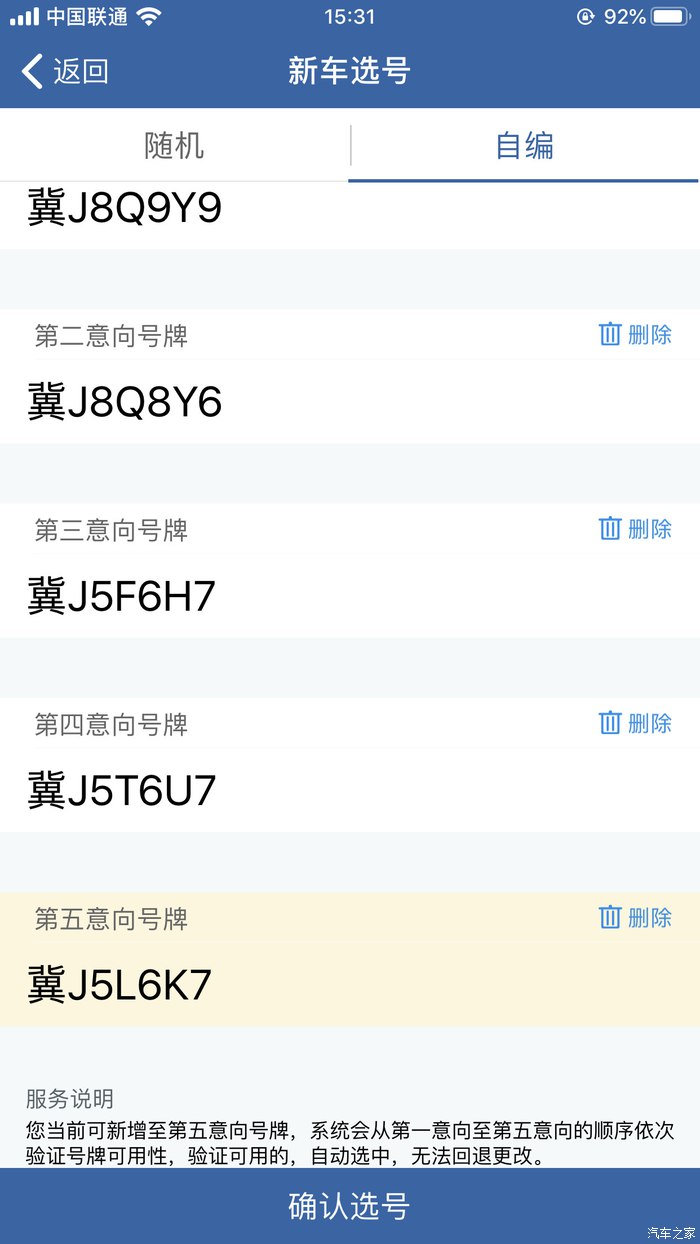
Task: Switch to the 随机 tab
Action: 174,146
